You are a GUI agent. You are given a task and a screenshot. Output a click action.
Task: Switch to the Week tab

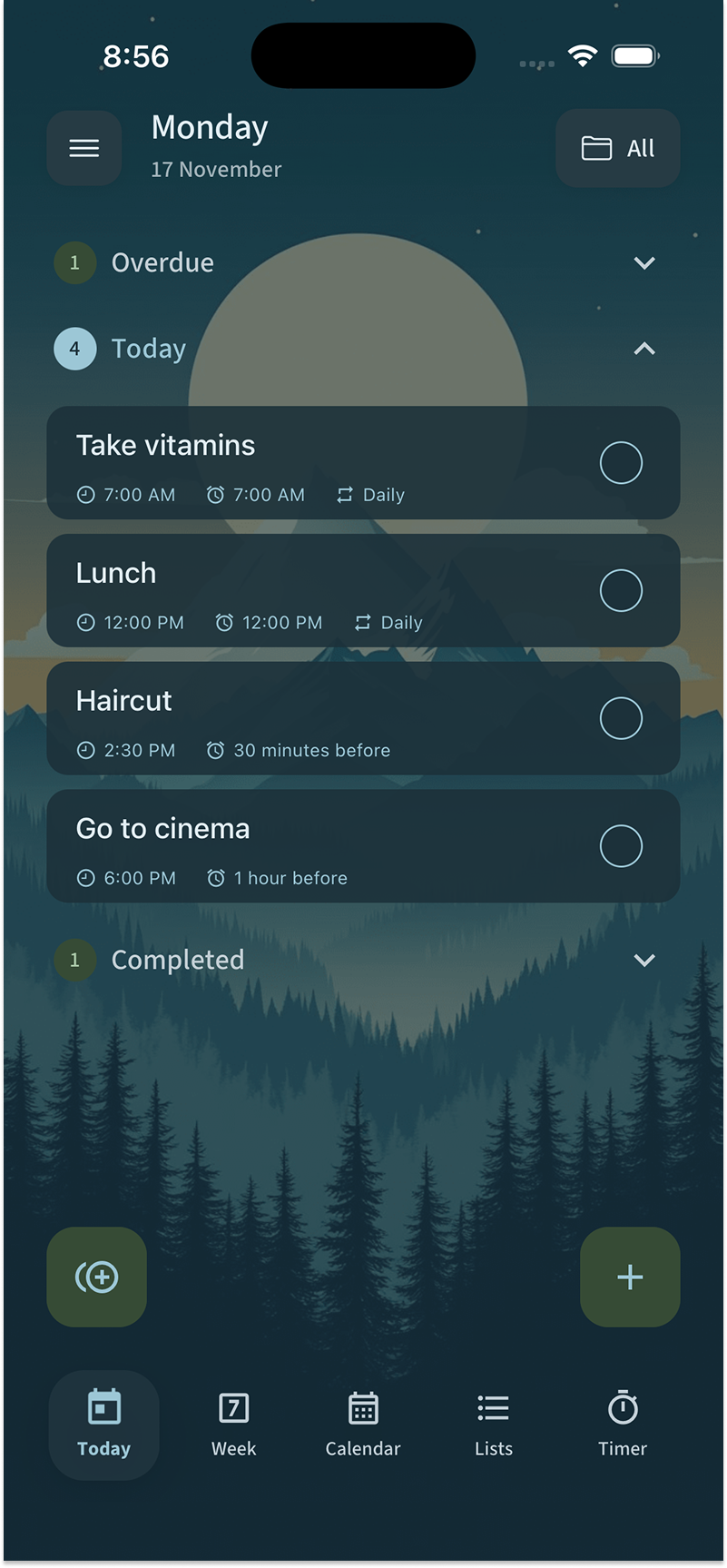[233, 1424]
